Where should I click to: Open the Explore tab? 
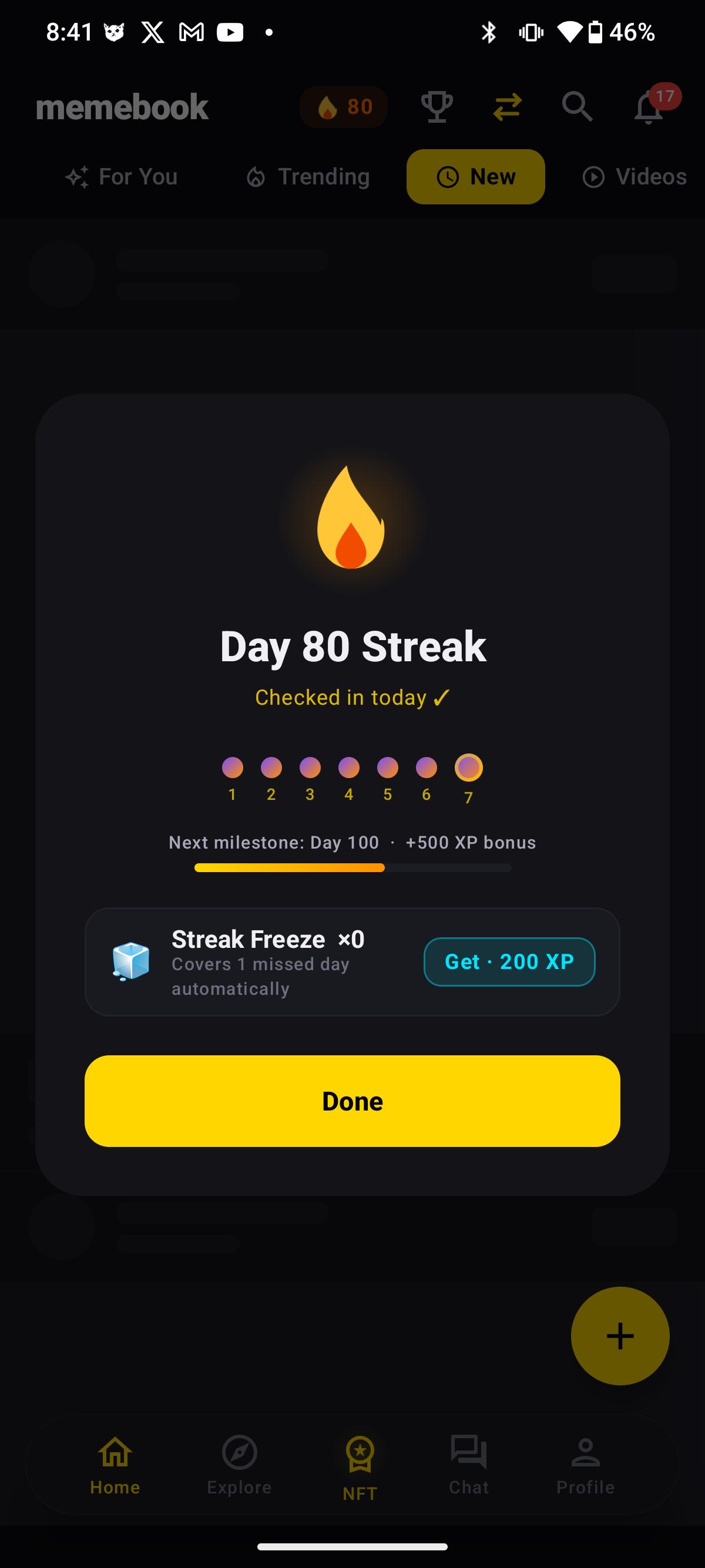[239, 1465]
